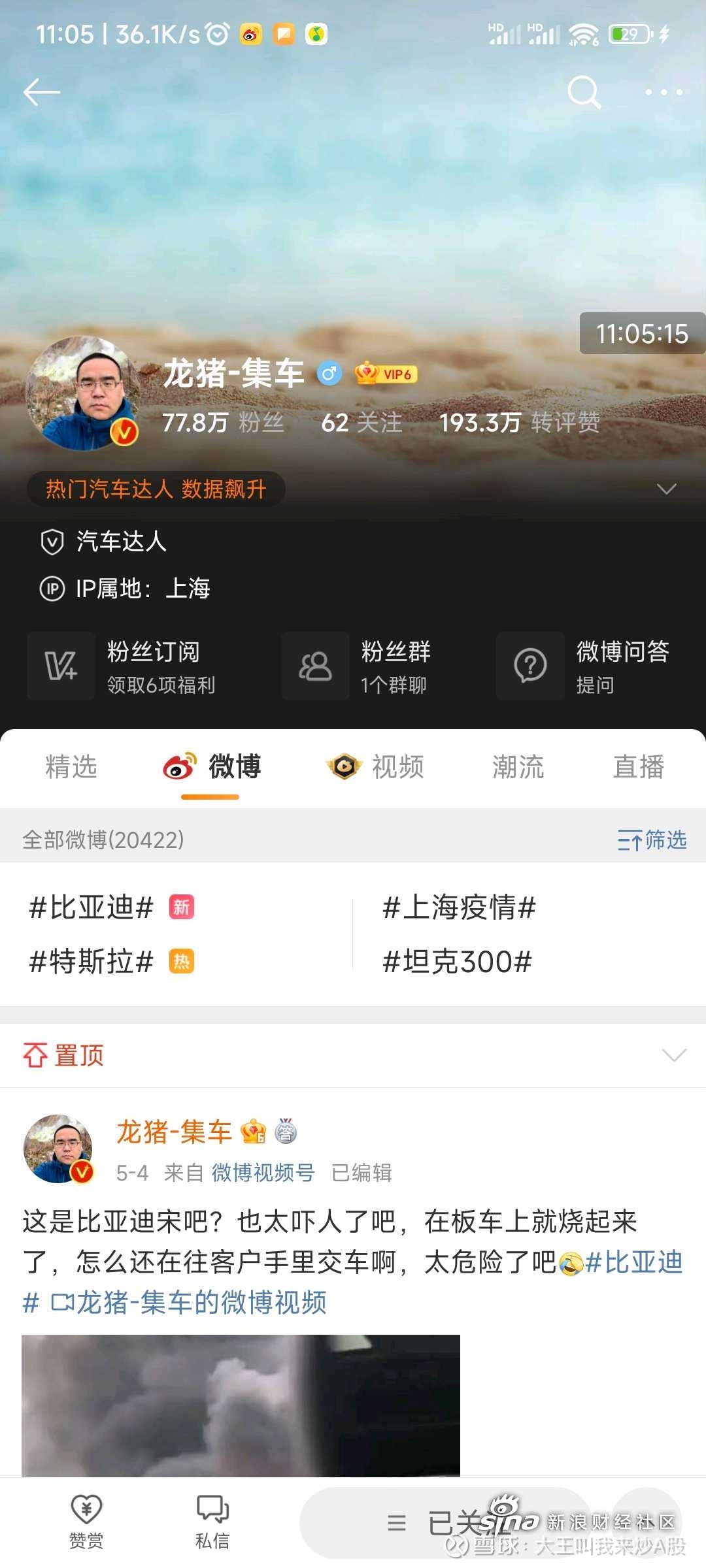Go back with the top arrow

point(42,92)
